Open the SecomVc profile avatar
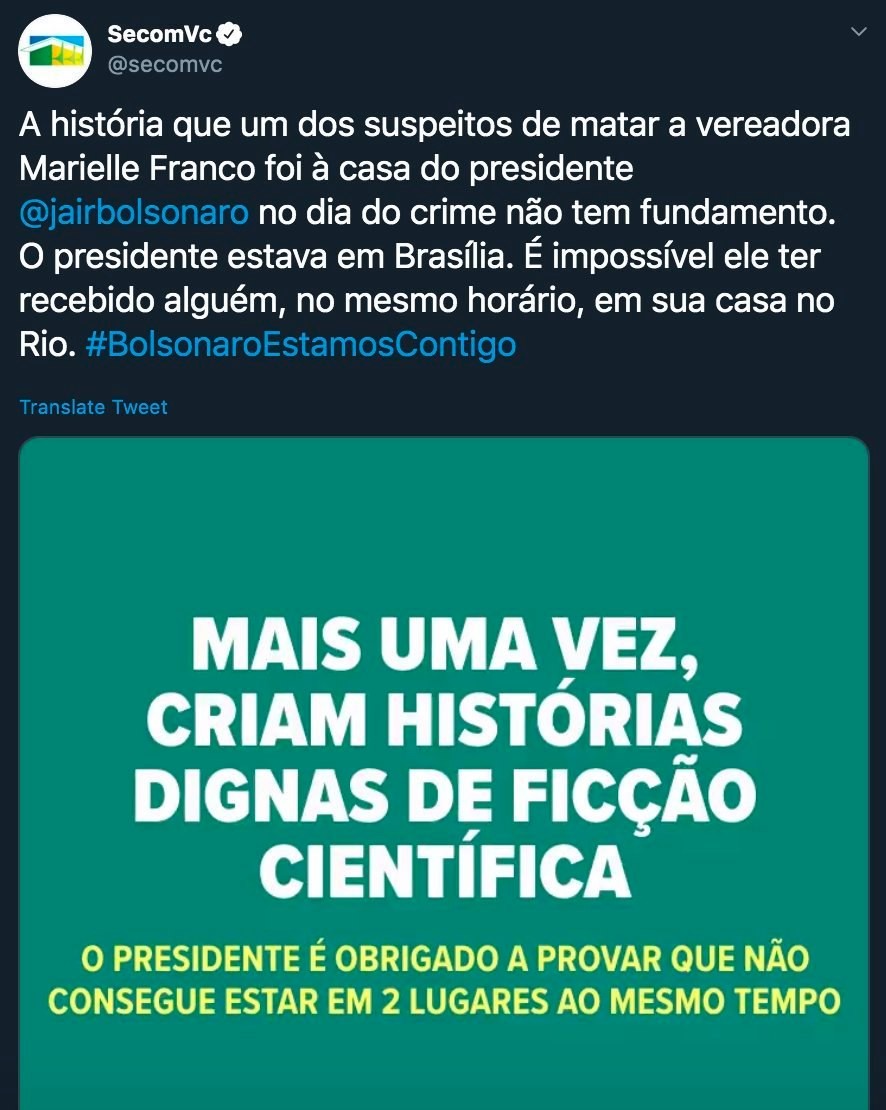886x1110 pixels. point(55,51)
